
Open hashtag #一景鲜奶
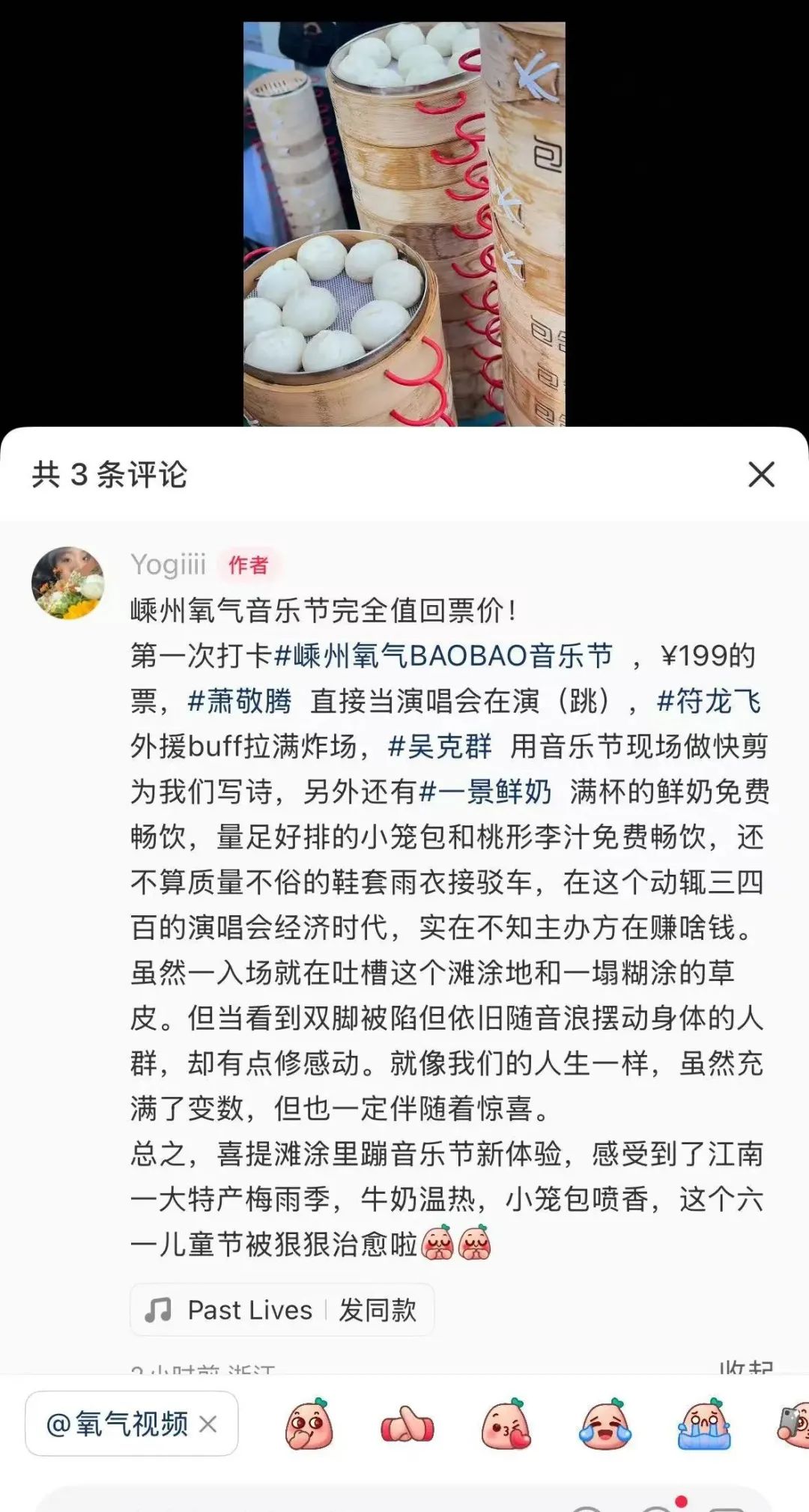[485, 792]
